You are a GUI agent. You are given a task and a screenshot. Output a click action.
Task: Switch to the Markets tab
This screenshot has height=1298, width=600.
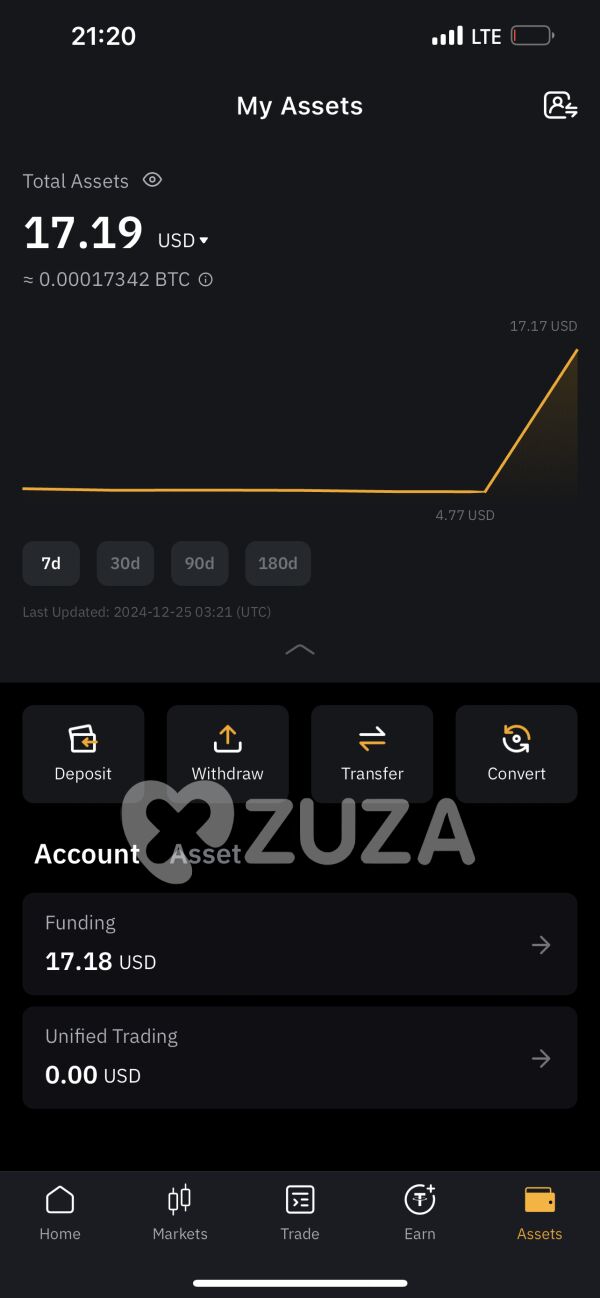pos(180,1212)
